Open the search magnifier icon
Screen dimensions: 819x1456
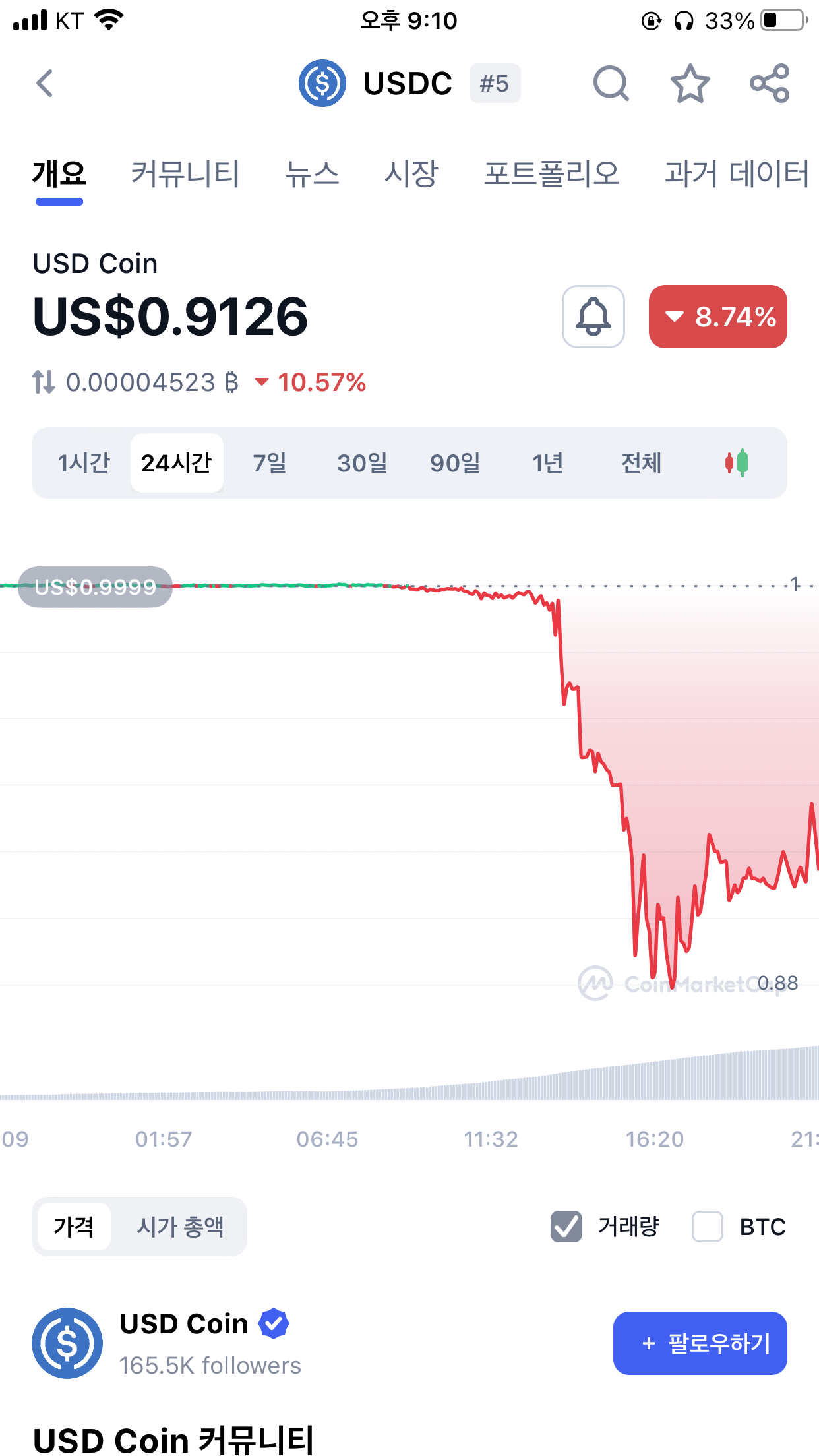click(611, 83)
